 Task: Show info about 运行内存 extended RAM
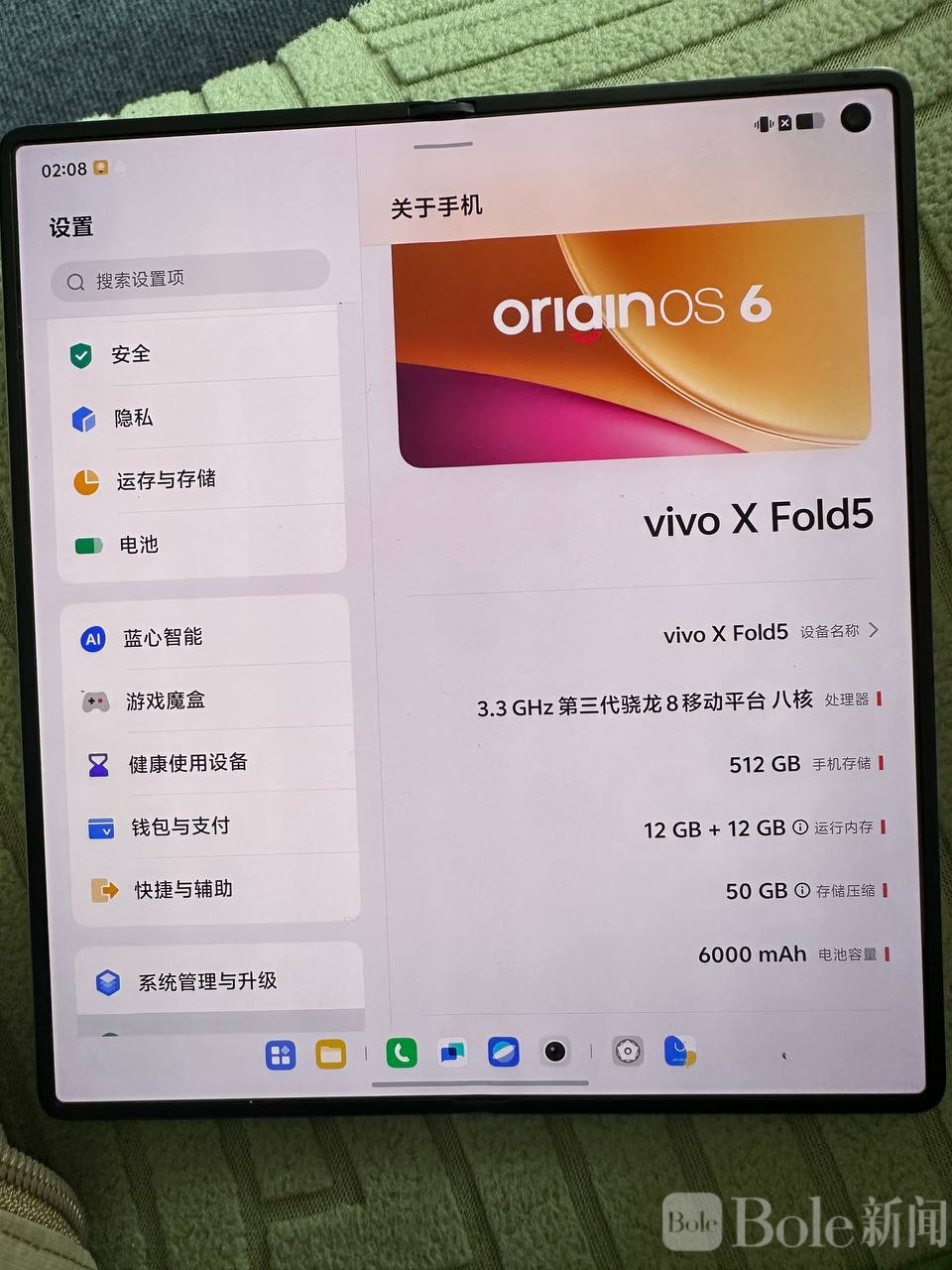coord(800,827)
